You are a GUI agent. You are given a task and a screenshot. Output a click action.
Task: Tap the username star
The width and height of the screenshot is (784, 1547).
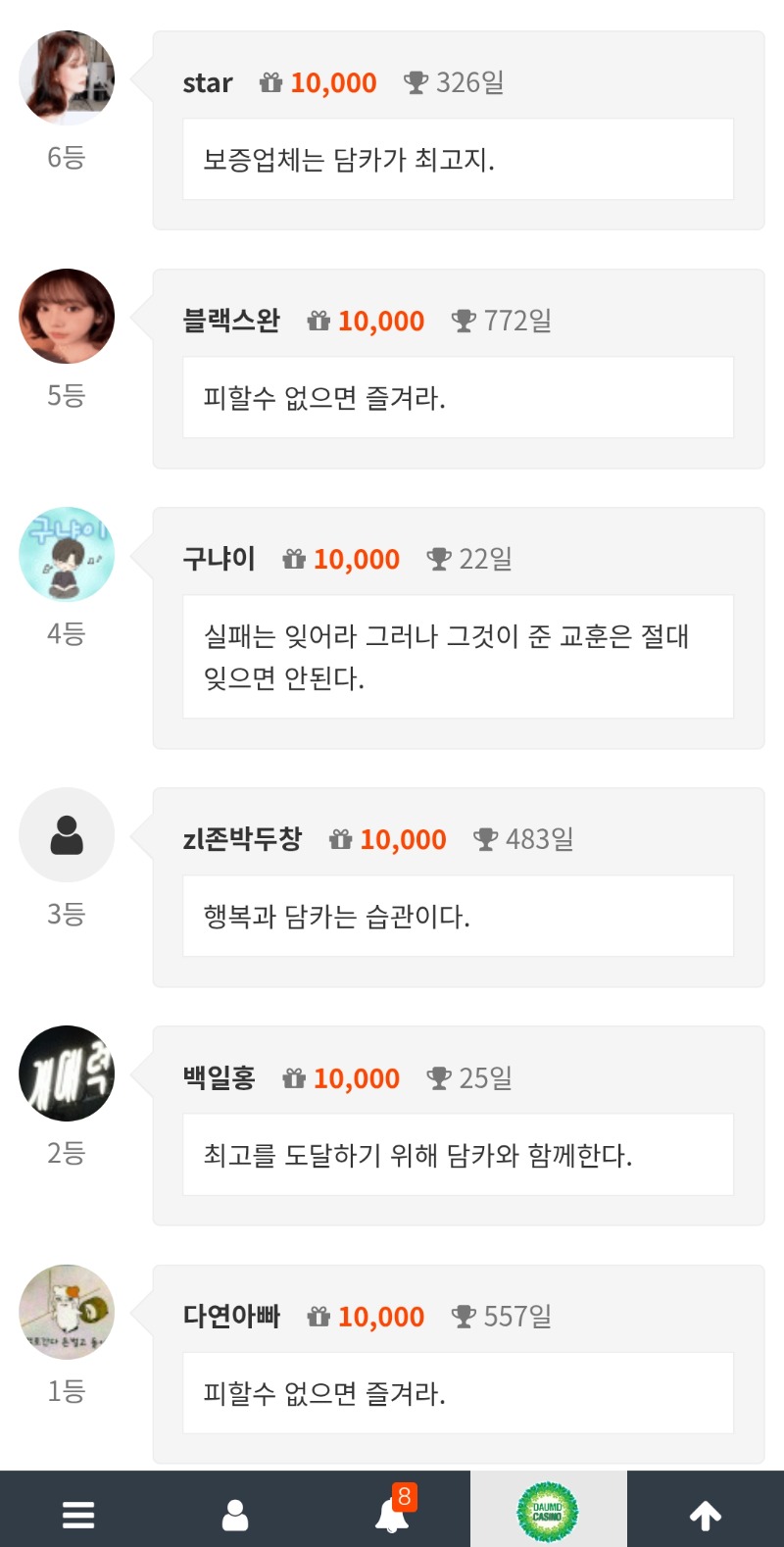coord(208,83)
